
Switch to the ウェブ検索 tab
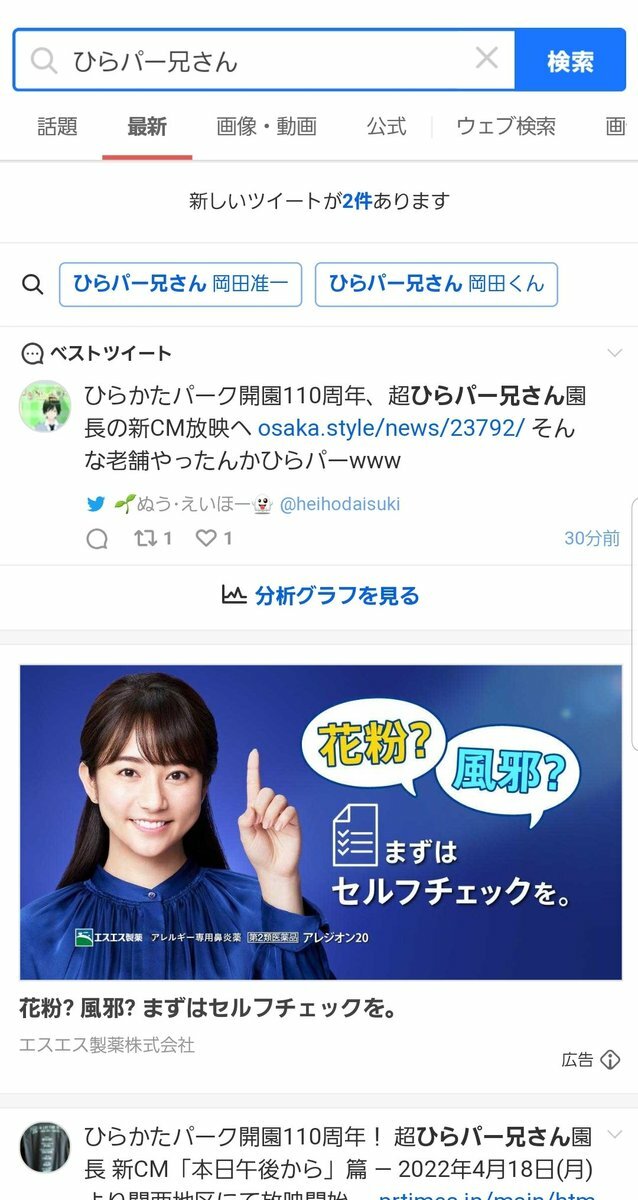tap(505, 127)
